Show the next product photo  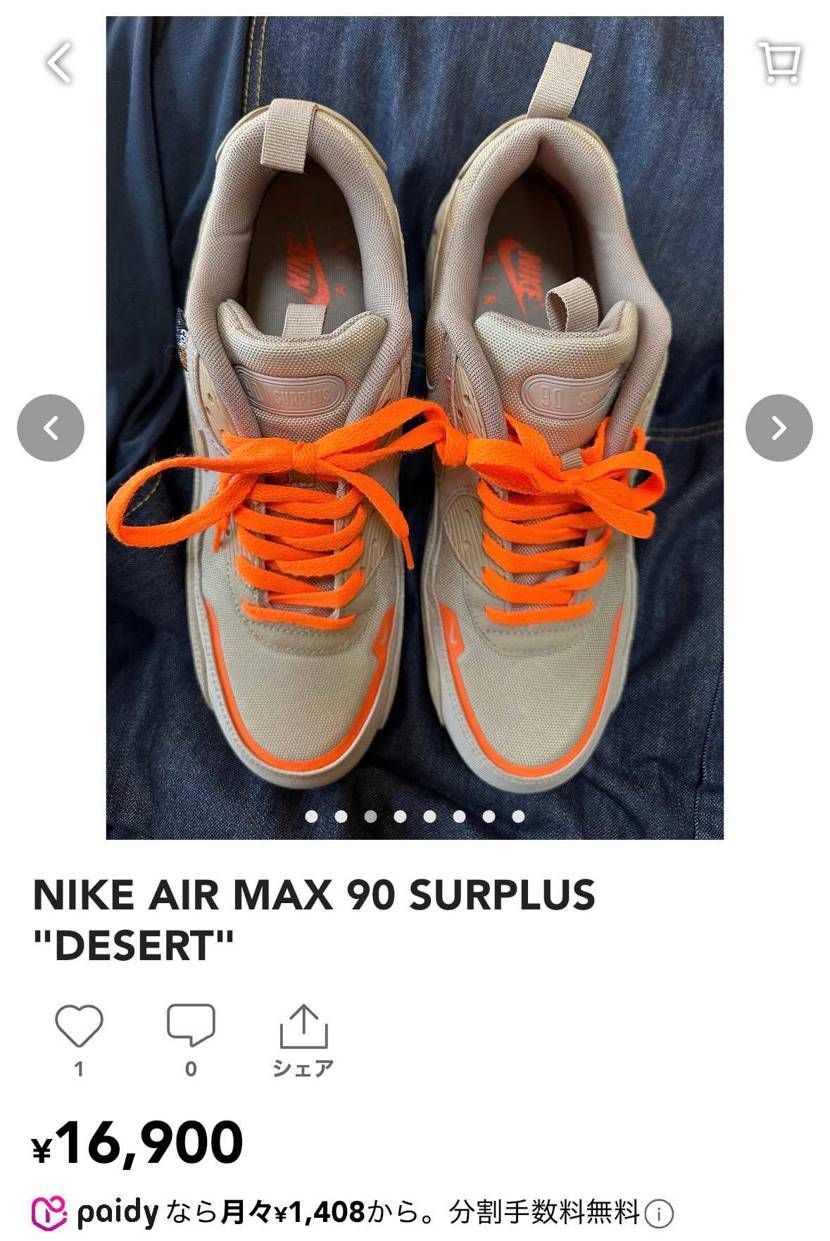[778, 428]
